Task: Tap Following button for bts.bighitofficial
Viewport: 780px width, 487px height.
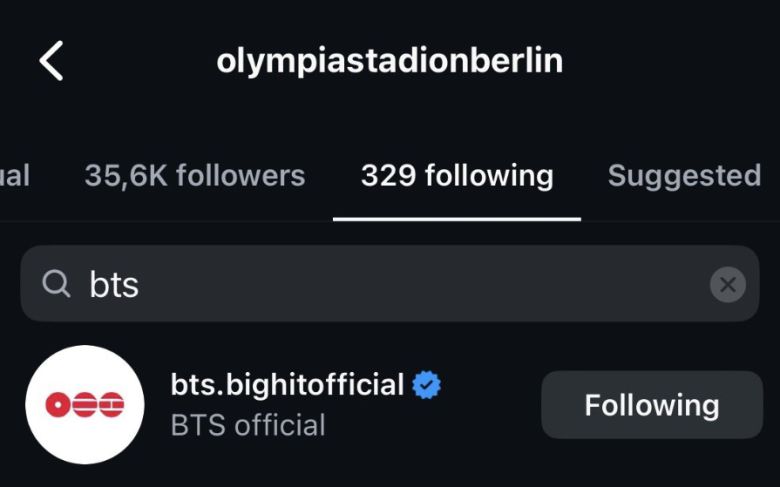Action: point(651,405)
